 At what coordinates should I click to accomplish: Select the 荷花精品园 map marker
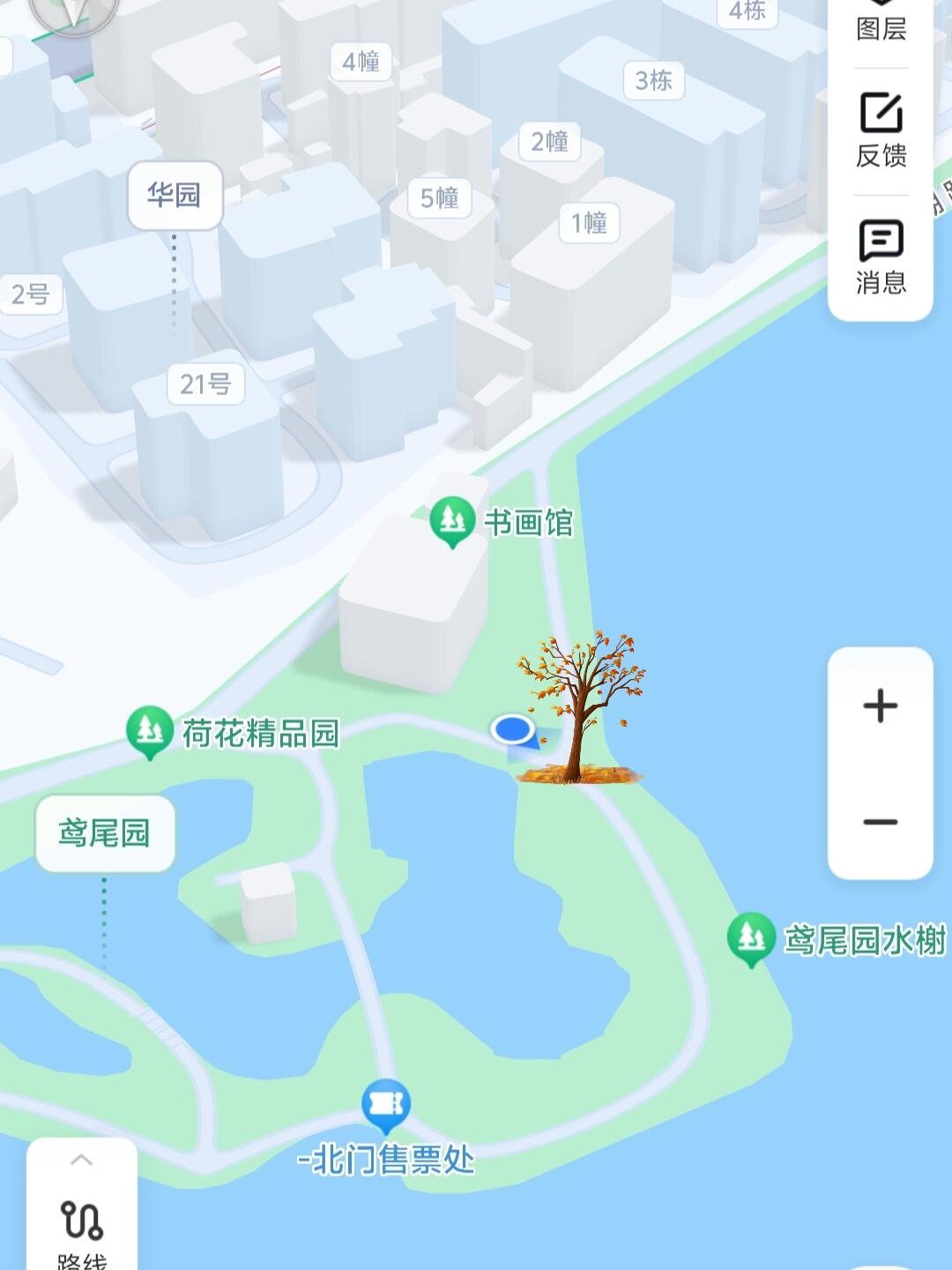pos(150,731)
